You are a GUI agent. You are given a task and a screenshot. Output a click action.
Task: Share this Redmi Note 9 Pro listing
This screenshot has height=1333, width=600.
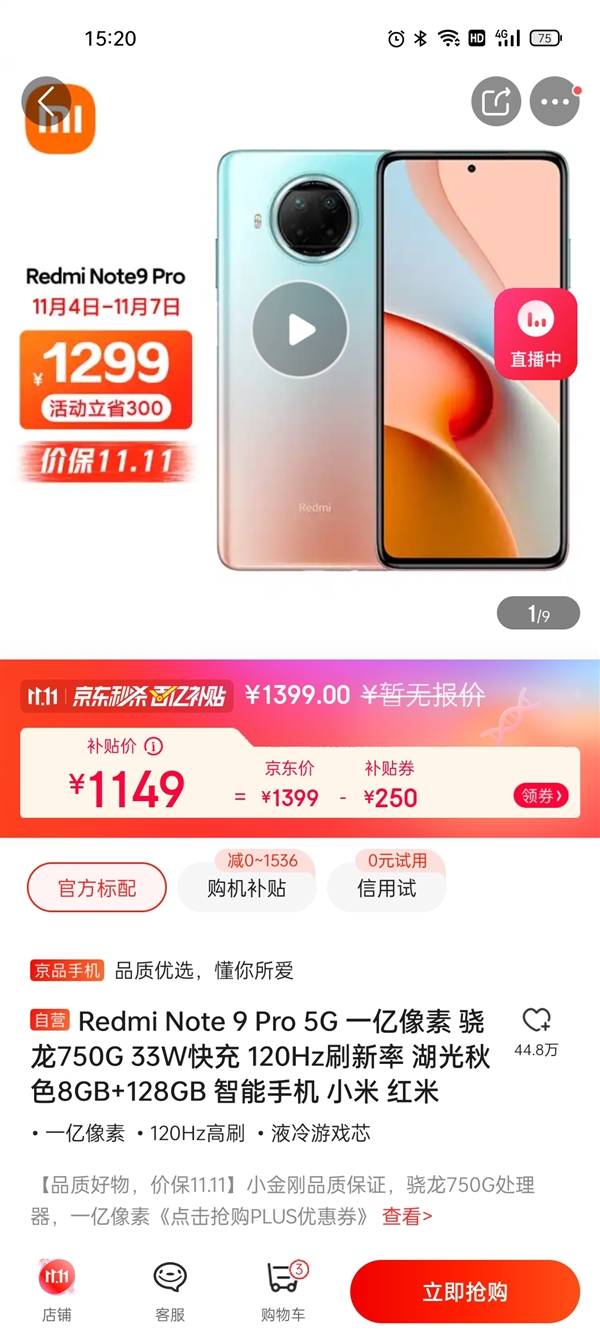pos(496,102)
